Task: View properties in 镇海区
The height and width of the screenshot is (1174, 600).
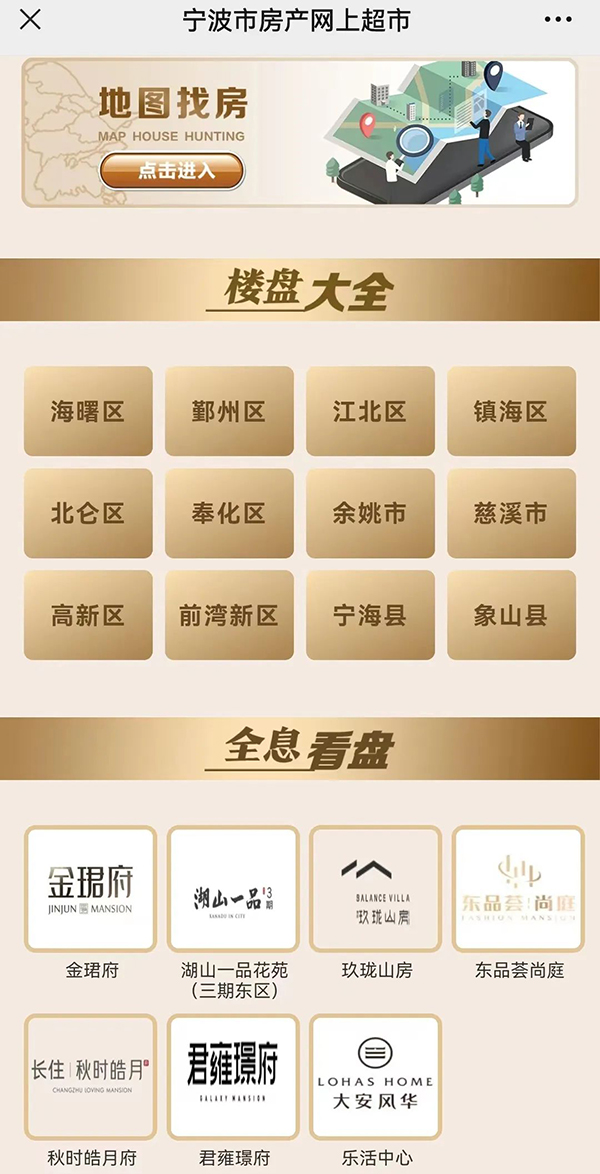Action: pyautogui.click(x=511, y=411)
